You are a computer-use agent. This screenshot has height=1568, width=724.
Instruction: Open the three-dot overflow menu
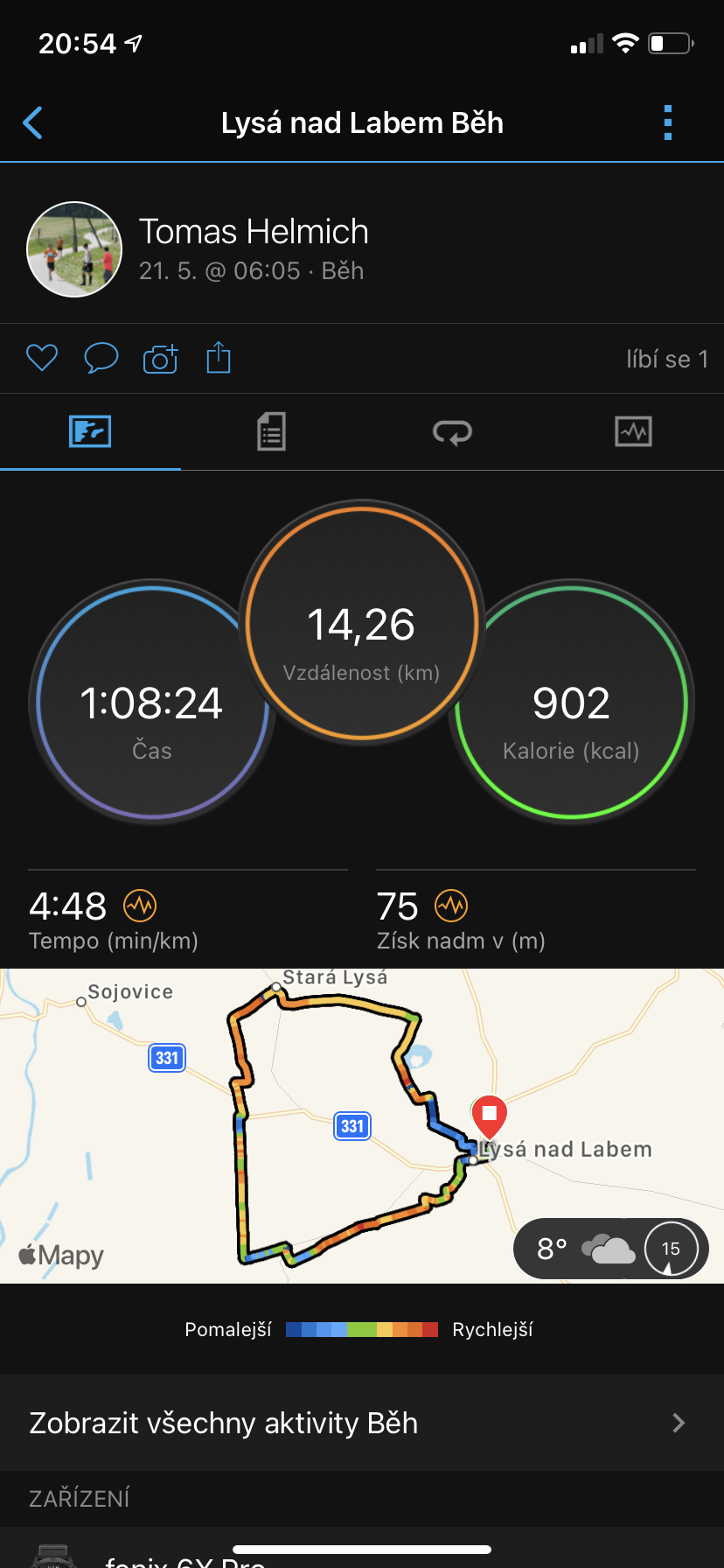point(668,123)
